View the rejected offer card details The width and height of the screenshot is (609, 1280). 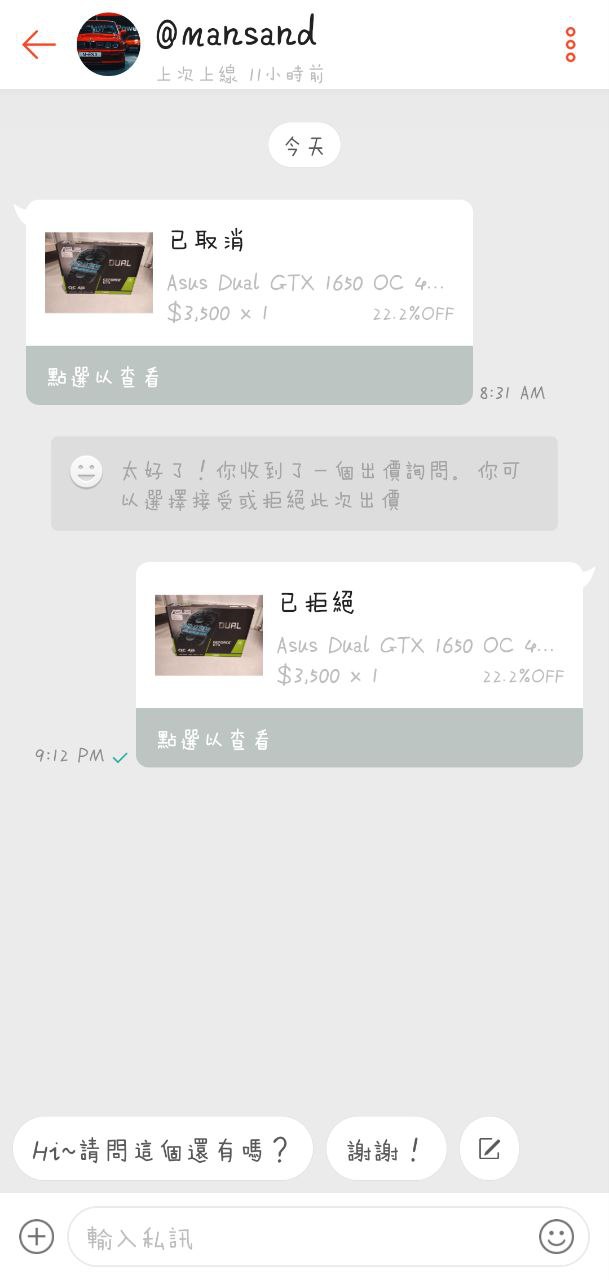tap(358, 739)
